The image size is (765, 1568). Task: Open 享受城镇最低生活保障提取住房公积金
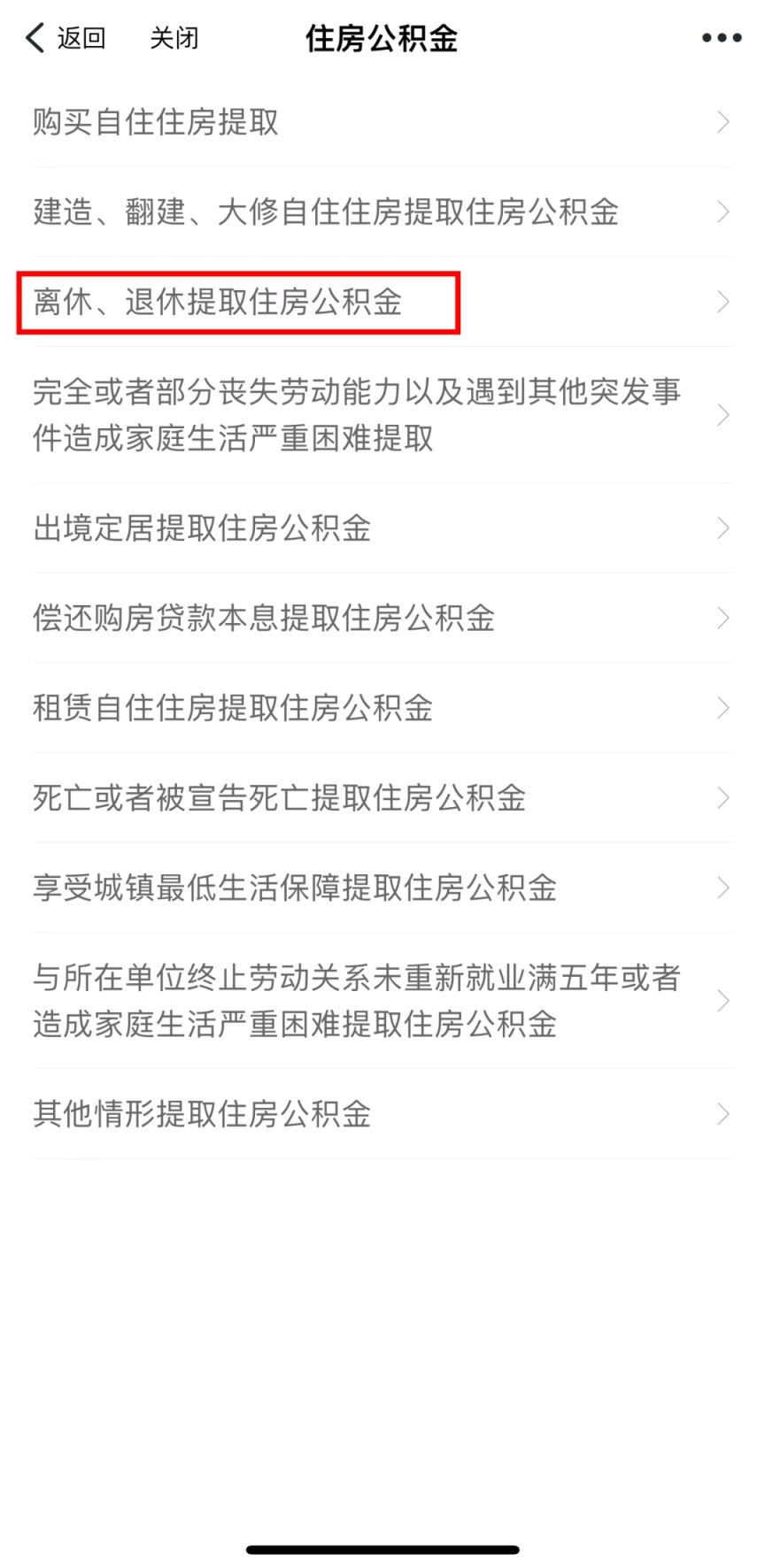(x=382, y=888)
